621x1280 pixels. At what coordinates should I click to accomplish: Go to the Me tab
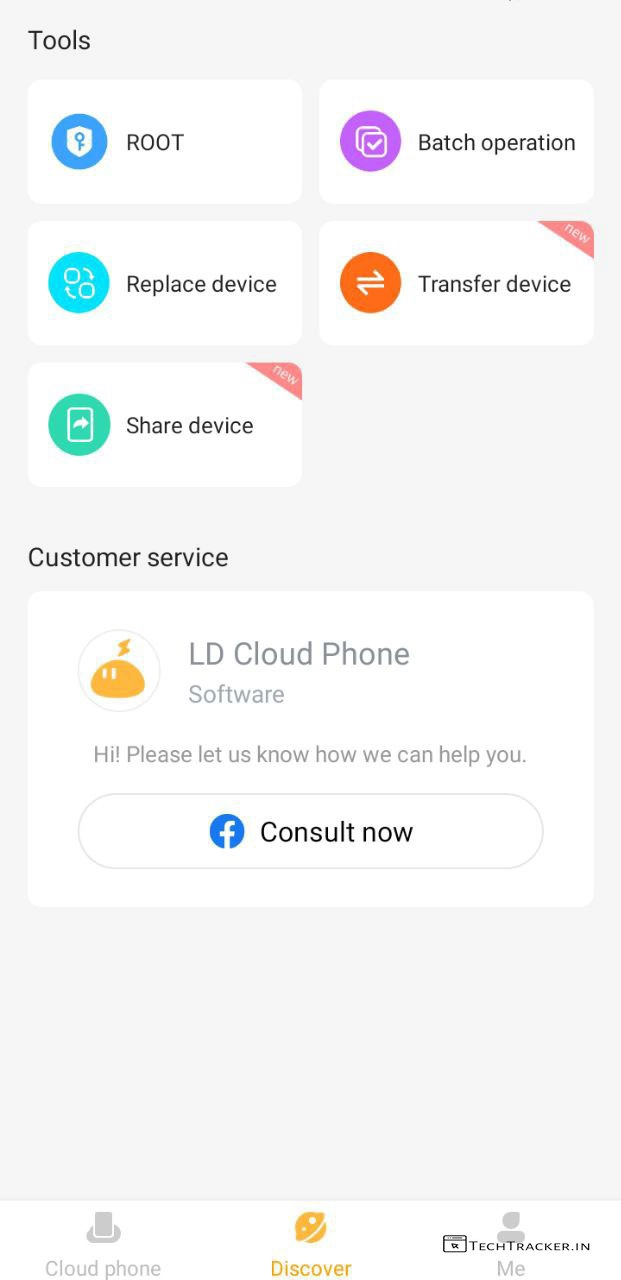point(511,1243)
